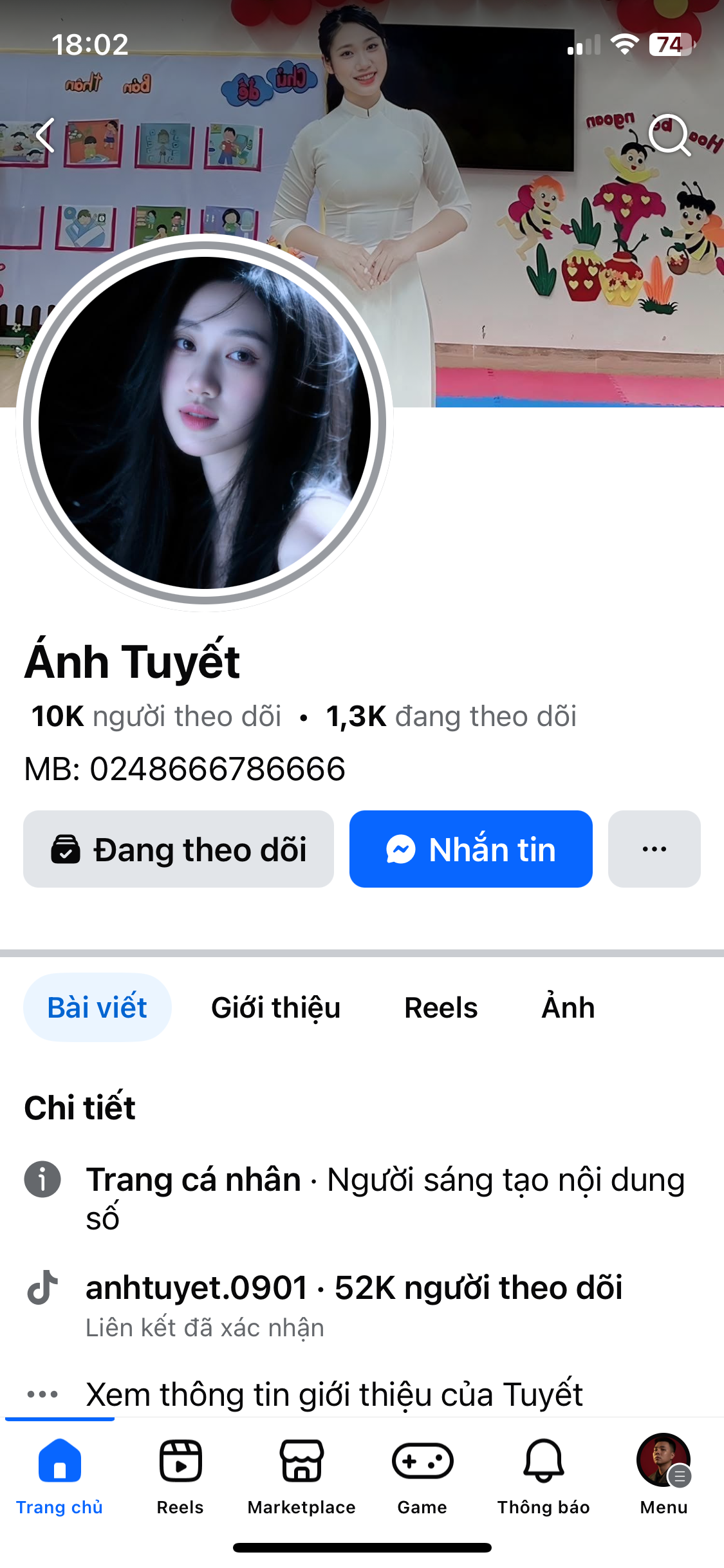The height and width of the screenshot is (1568, 724).
Task: Select the Bài viết tab
Action: [97, 1007]
